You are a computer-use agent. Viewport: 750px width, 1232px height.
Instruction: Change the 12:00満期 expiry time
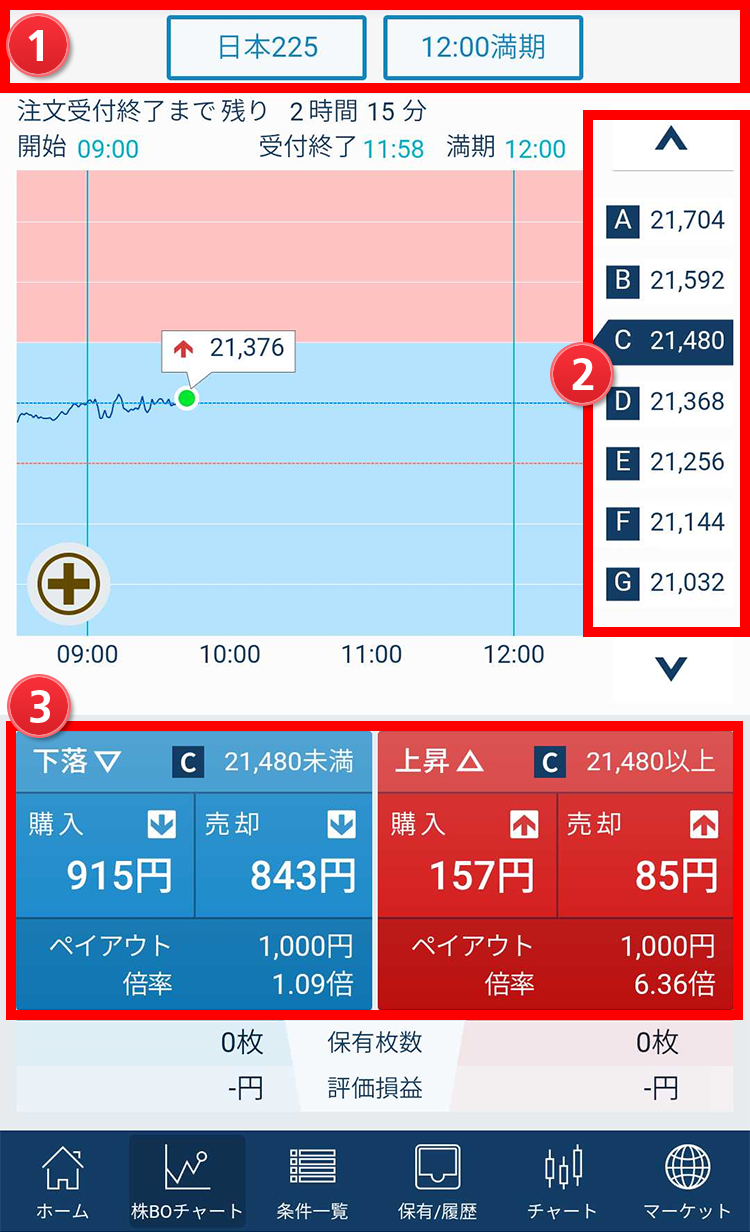point(483,47)
